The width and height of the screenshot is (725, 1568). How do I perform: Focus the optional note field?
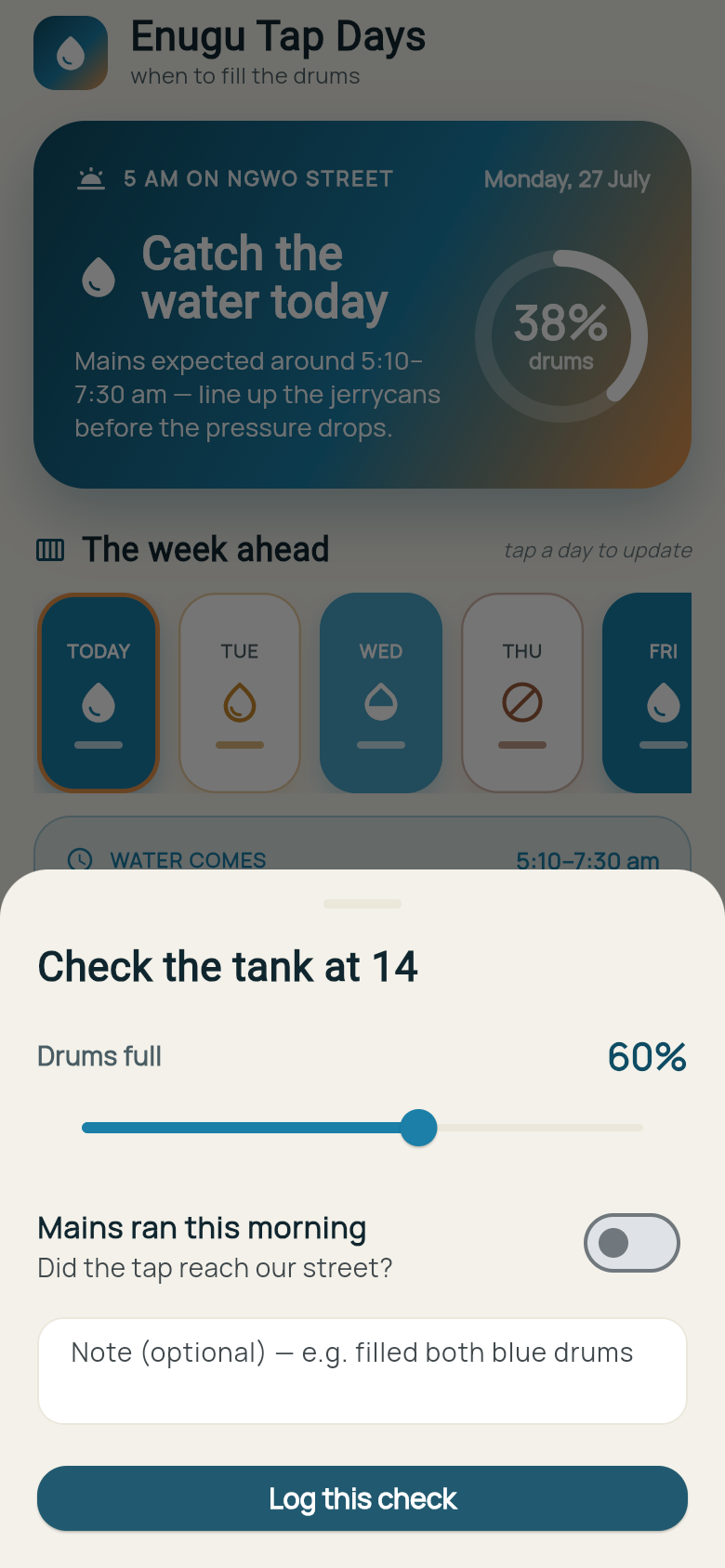(x=362, y=1371)
